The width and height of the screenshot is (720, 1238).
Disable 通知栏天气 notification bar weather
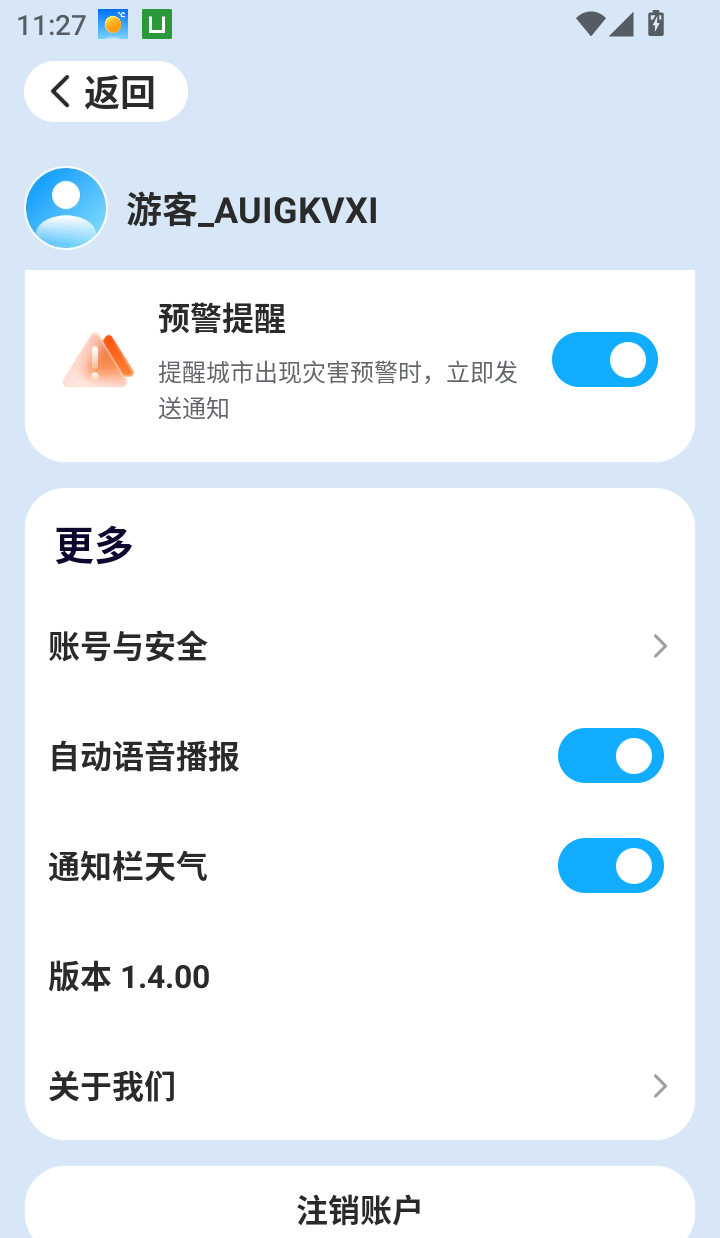pos(610,865)
